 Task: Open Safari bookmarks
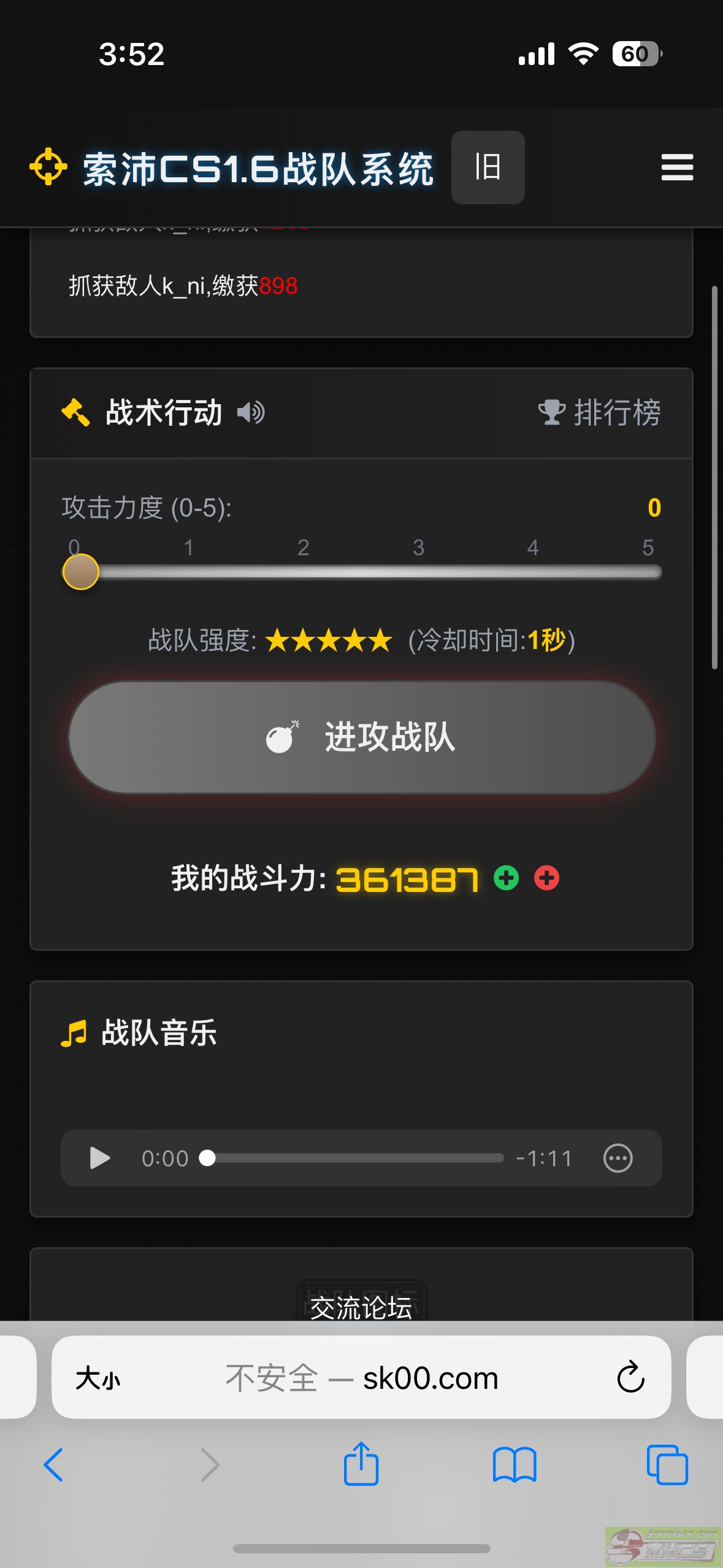click(x=515, y=1465)
